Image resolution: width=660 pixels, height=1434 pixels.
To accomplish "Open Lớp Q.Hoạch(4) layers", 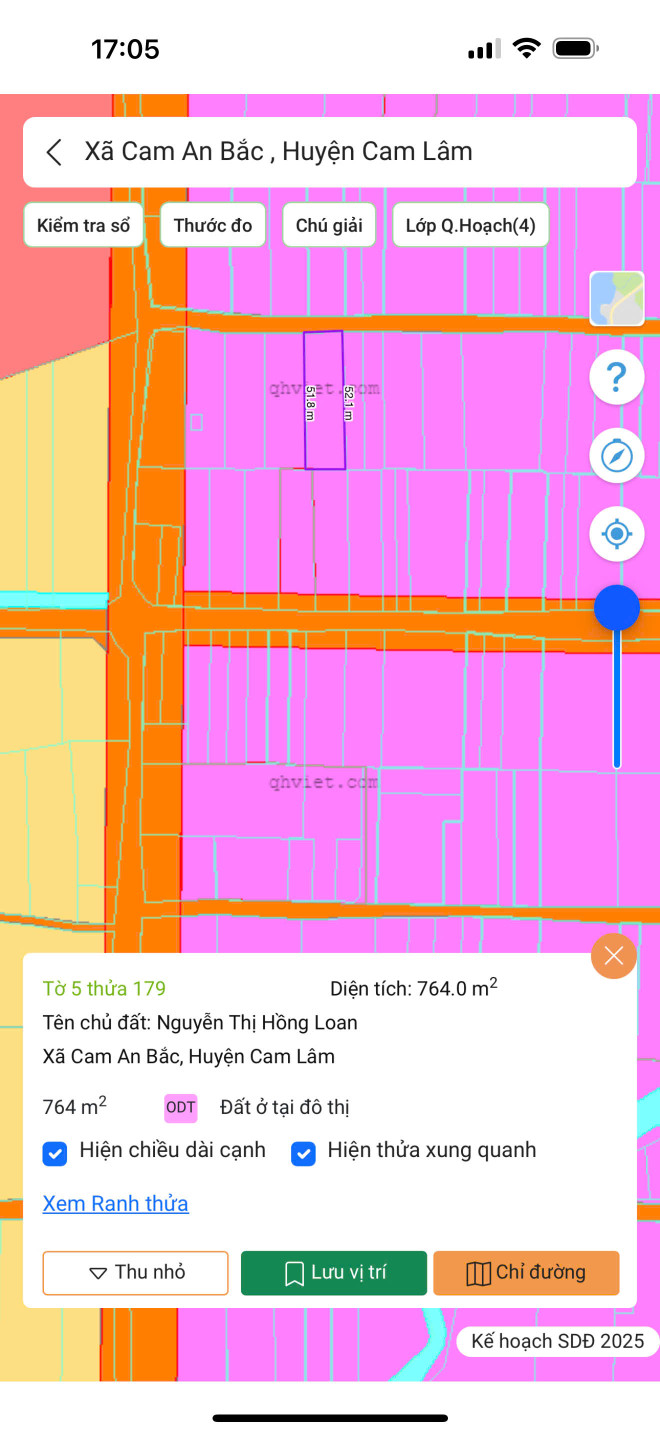I will pyautogui.click(x=470, y=225).
